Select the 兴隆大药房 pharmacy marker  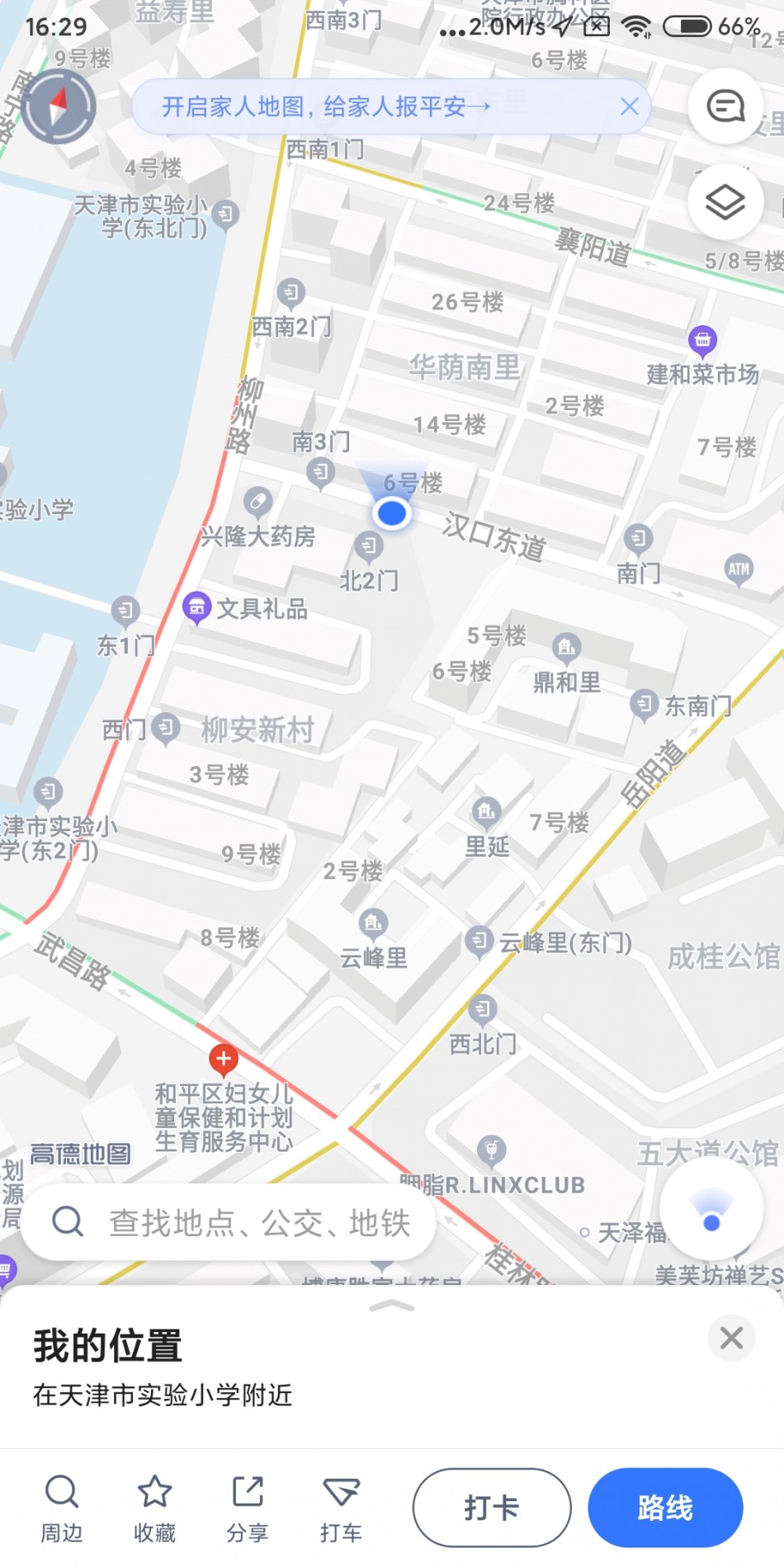pos(257,503)
